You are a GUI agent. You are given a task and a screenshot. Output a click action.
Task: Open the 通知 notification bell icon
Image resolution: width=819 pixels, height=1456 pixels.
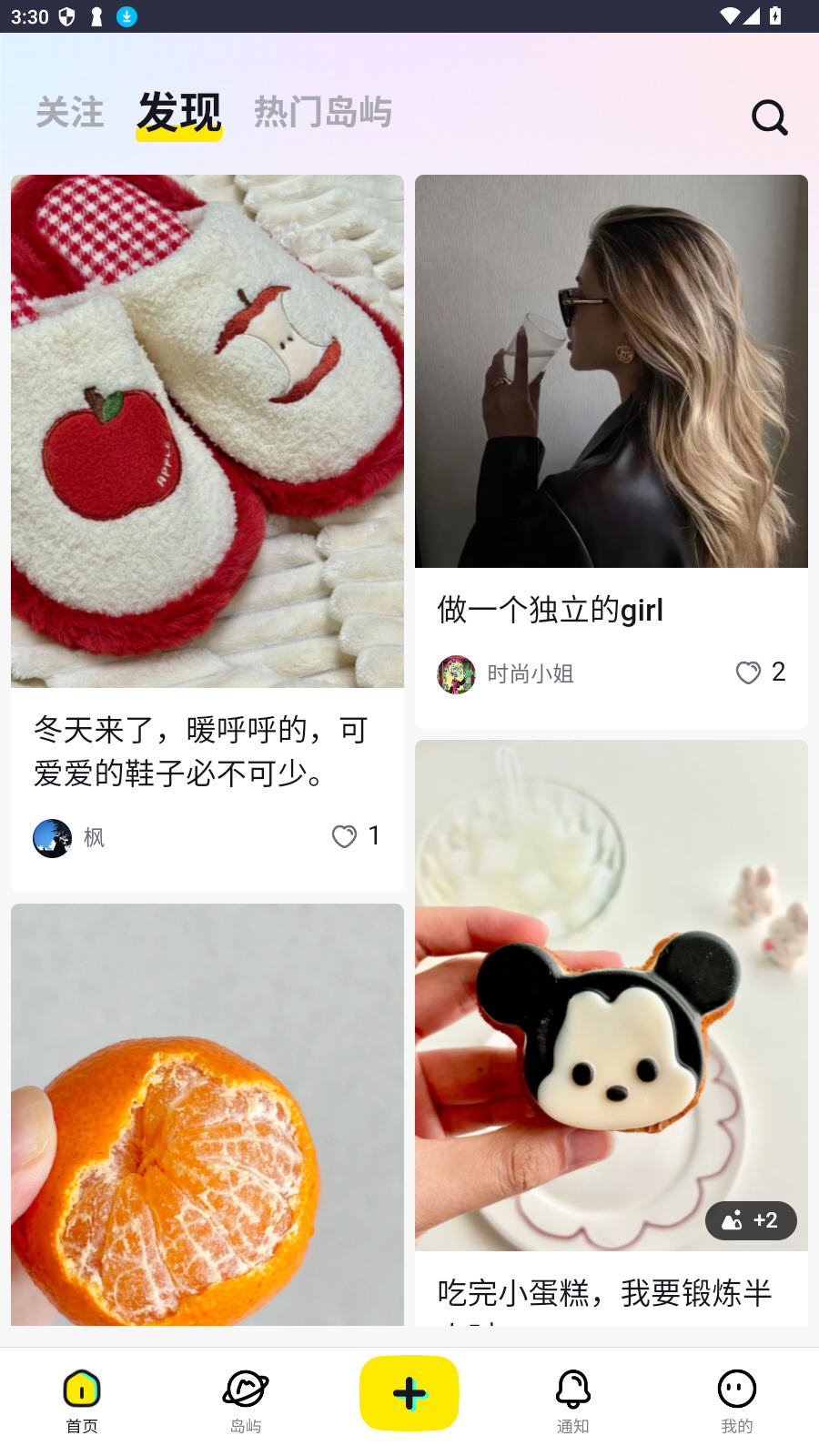click(x=572, y=1390)
